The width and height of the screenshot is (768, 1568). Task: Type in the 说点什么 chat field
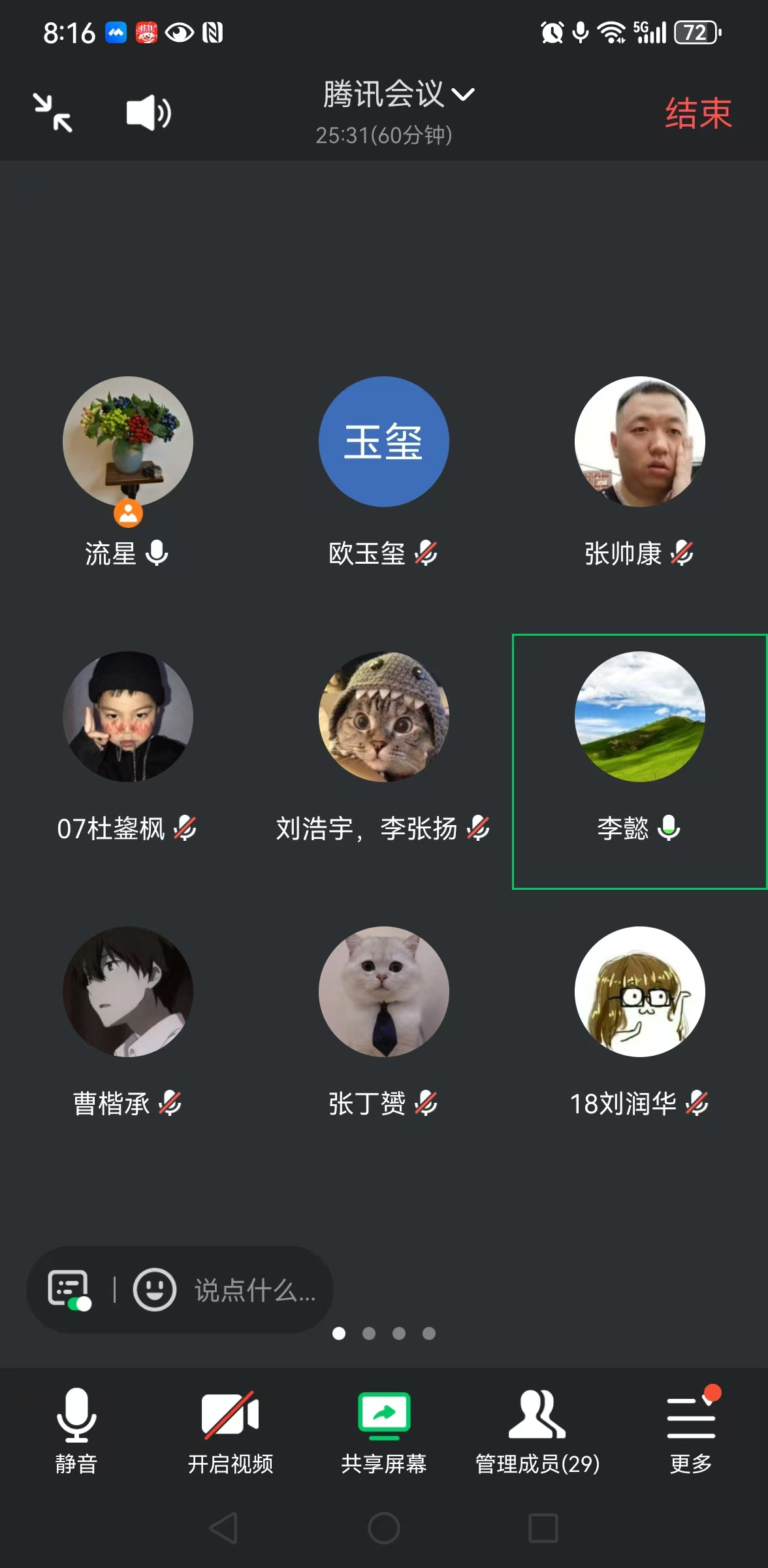click(255, 1290)
